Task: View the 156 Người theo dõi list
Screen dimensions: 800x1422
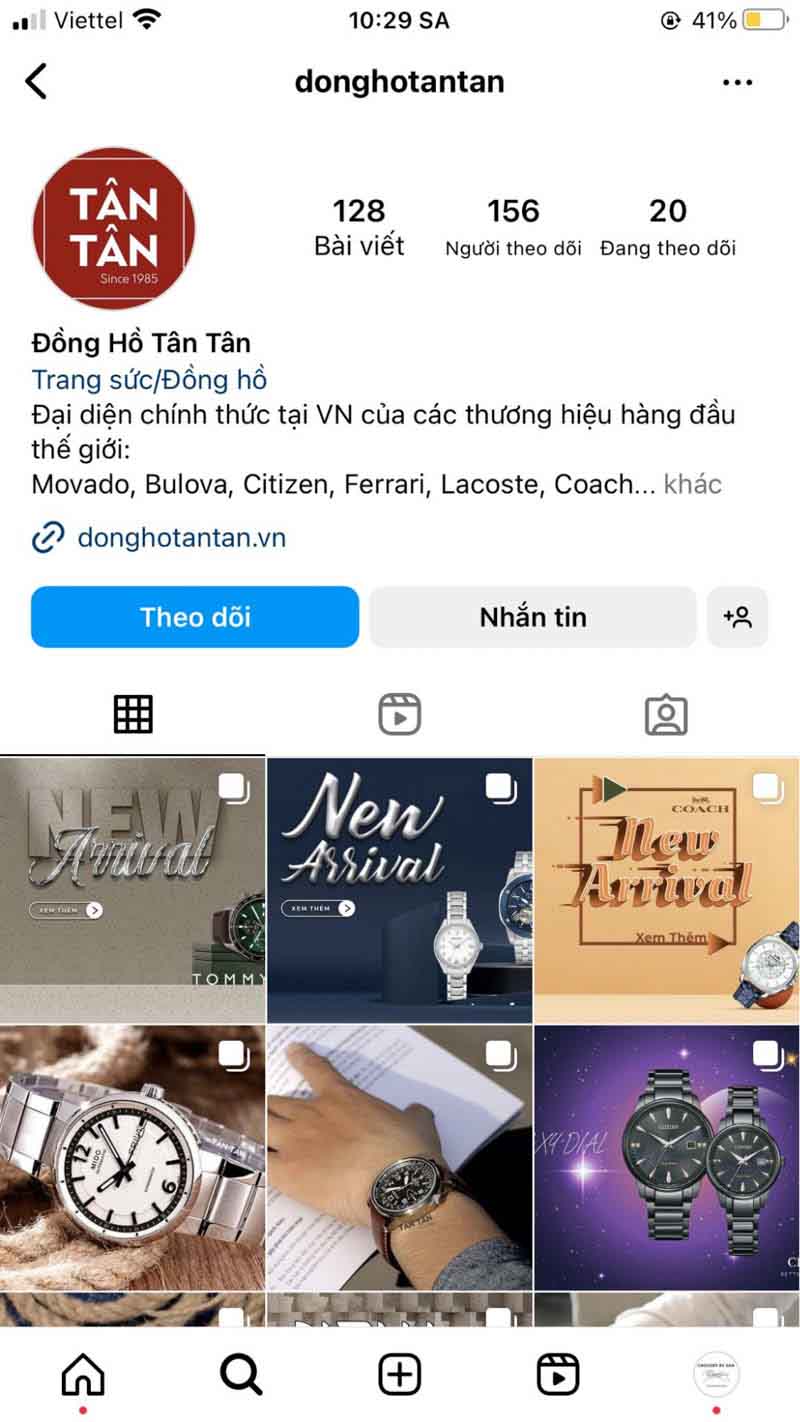Action: tap(513, 225)
